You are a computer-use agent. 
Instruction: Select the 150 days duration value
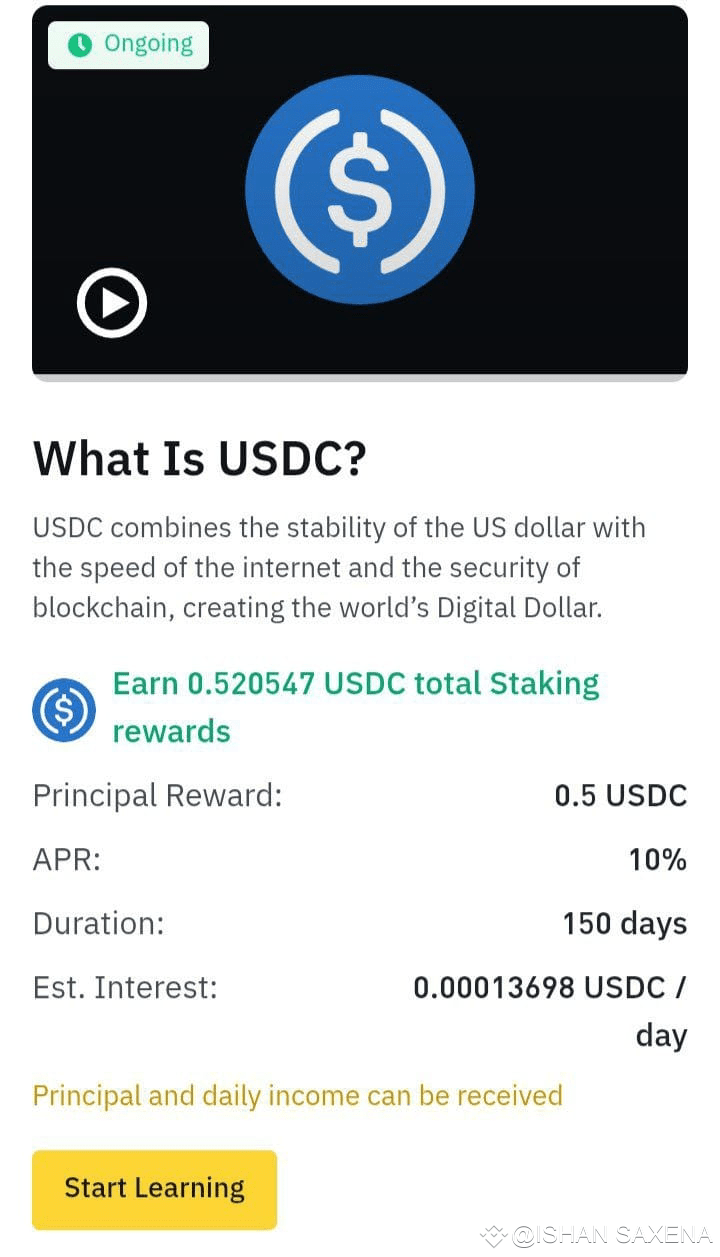click(x=622, y=923)
